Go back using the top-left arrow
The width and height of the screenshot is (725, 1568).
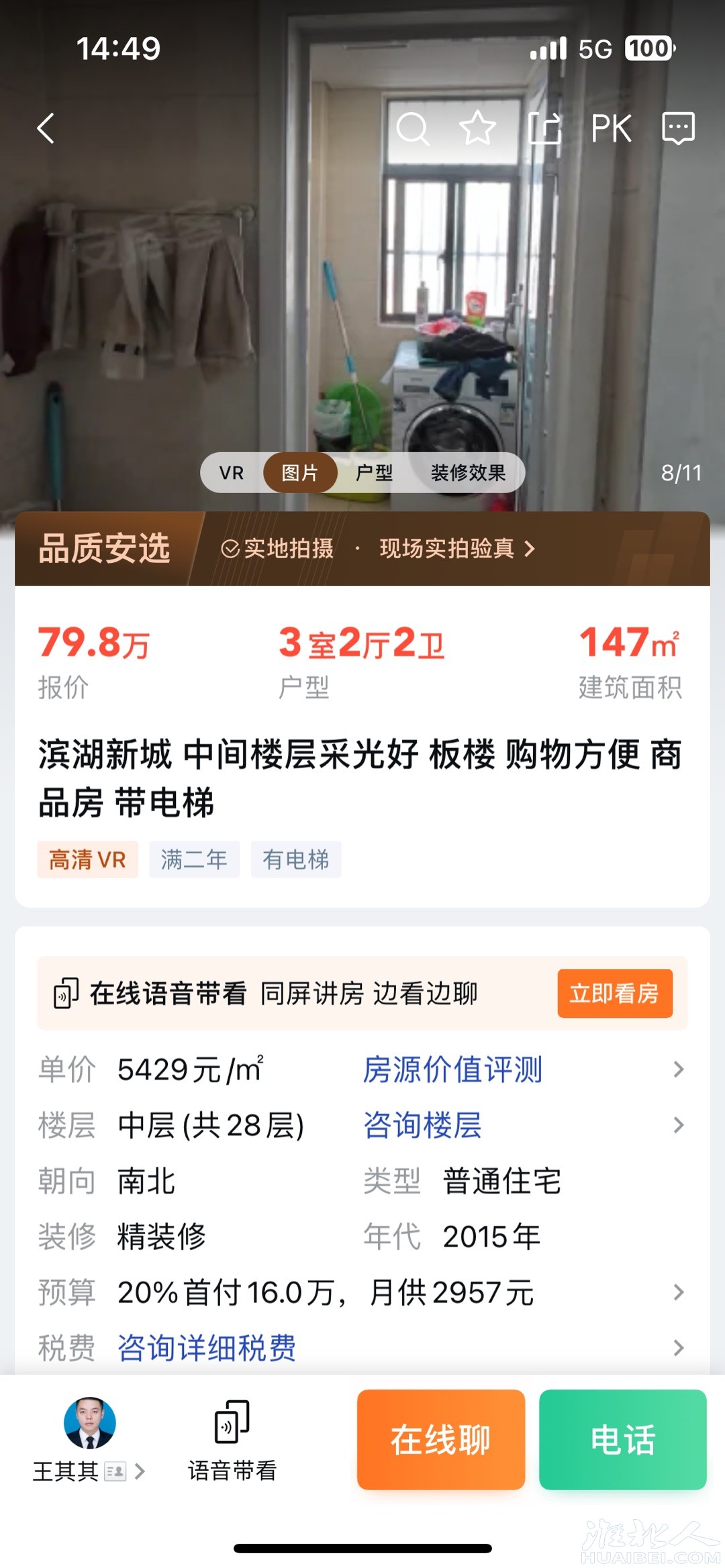pyautogui.click(x=46, y=128)
